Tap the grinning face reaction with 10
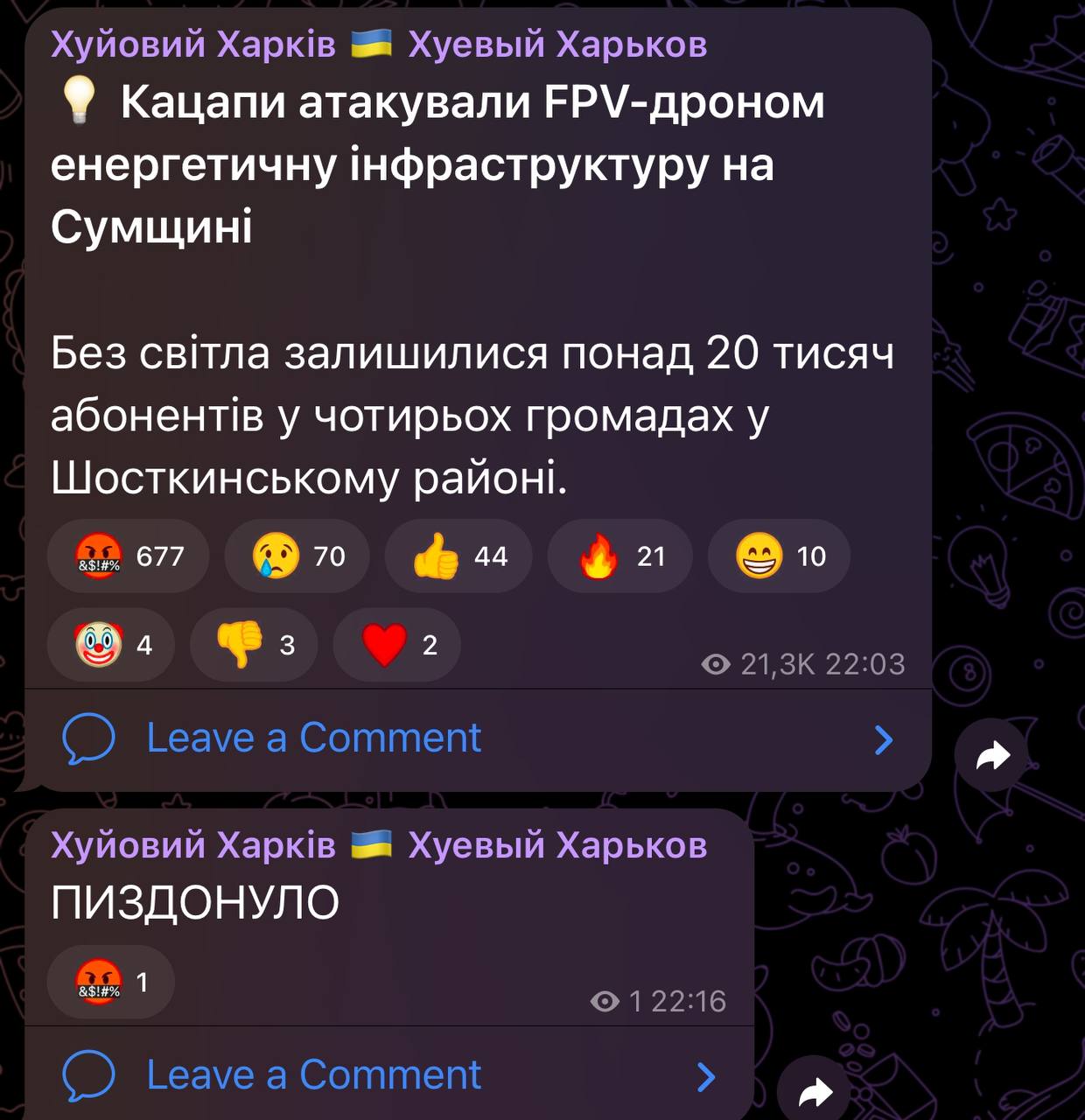Viewport: 1085px width, 1120px height. (779, 556)
